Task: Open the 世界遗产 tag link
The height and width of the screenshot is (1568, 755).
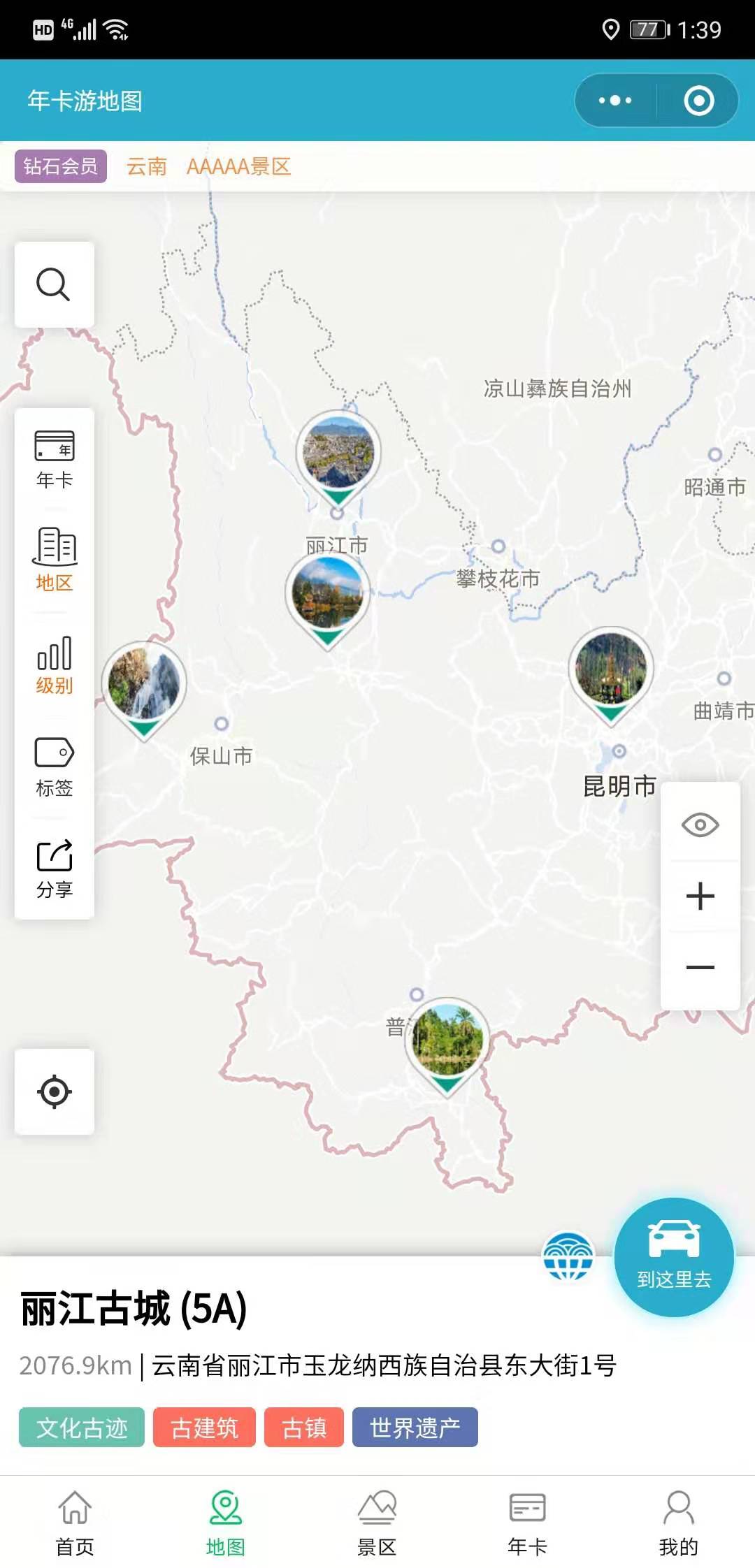Action: (x=415, y=1429)
